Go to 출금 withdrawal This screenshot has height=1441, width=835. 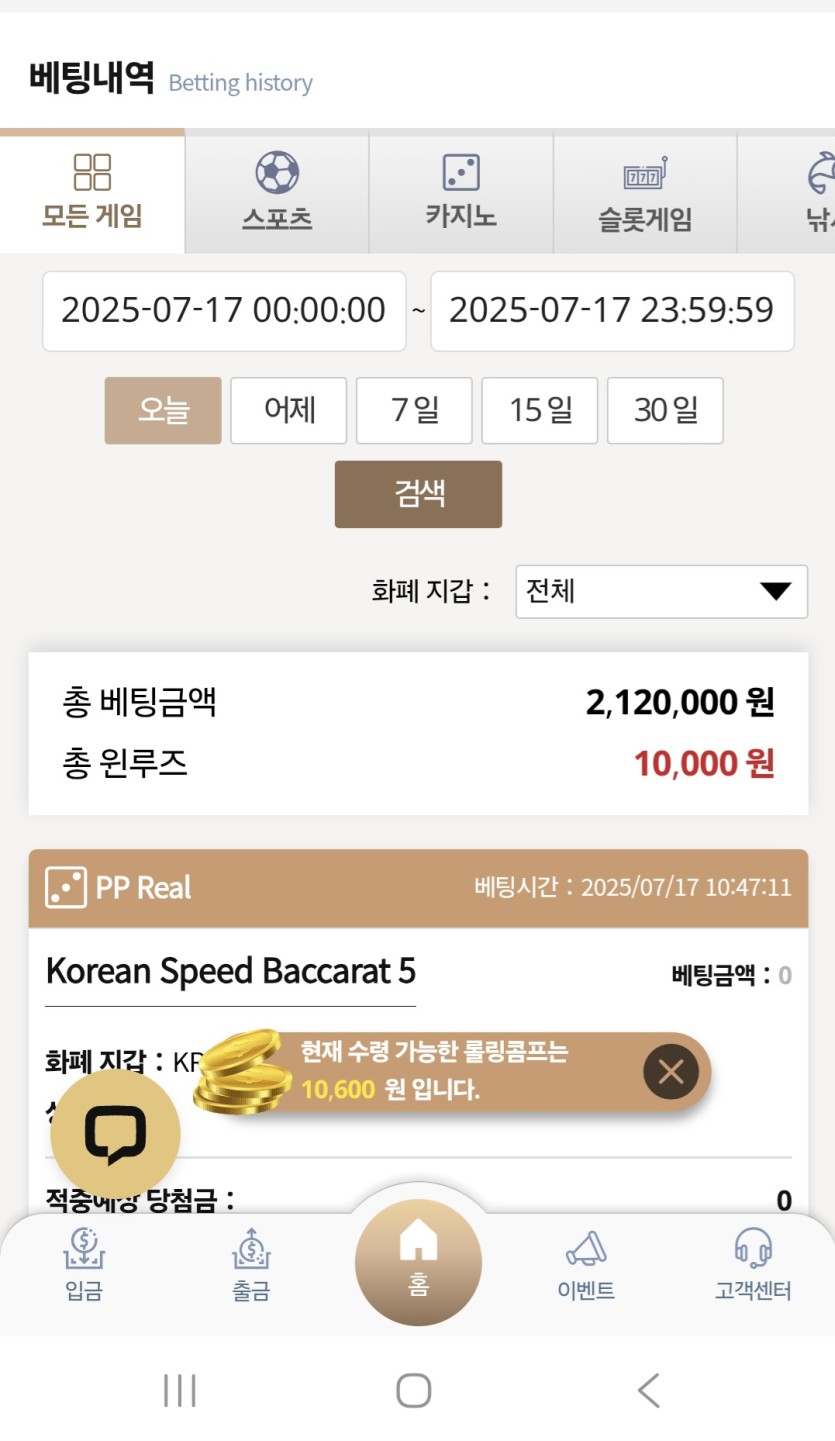pyautogui.click(x=251, y=1266)
